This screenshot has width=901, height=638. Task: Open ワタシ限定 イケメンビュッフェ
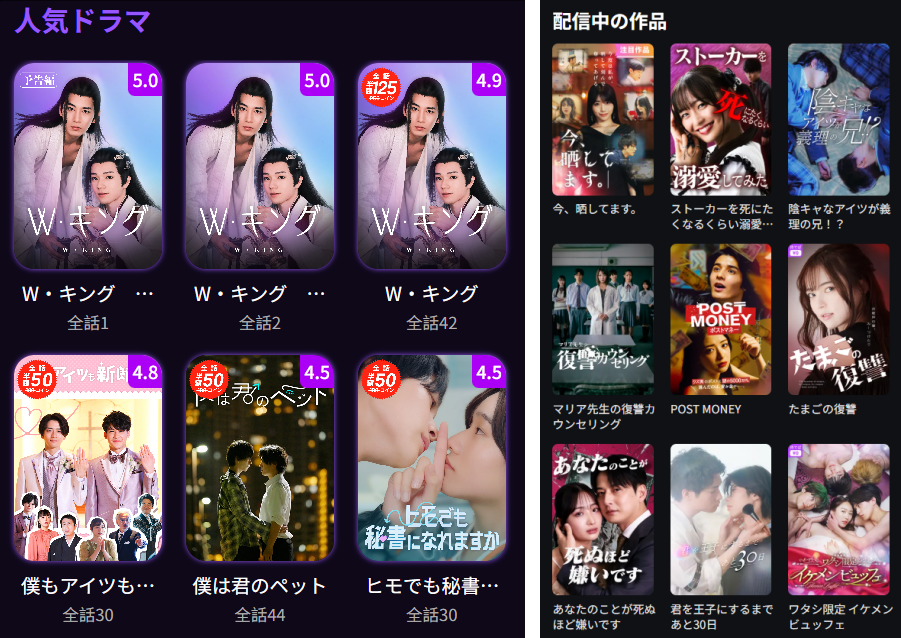click(839, 519)
